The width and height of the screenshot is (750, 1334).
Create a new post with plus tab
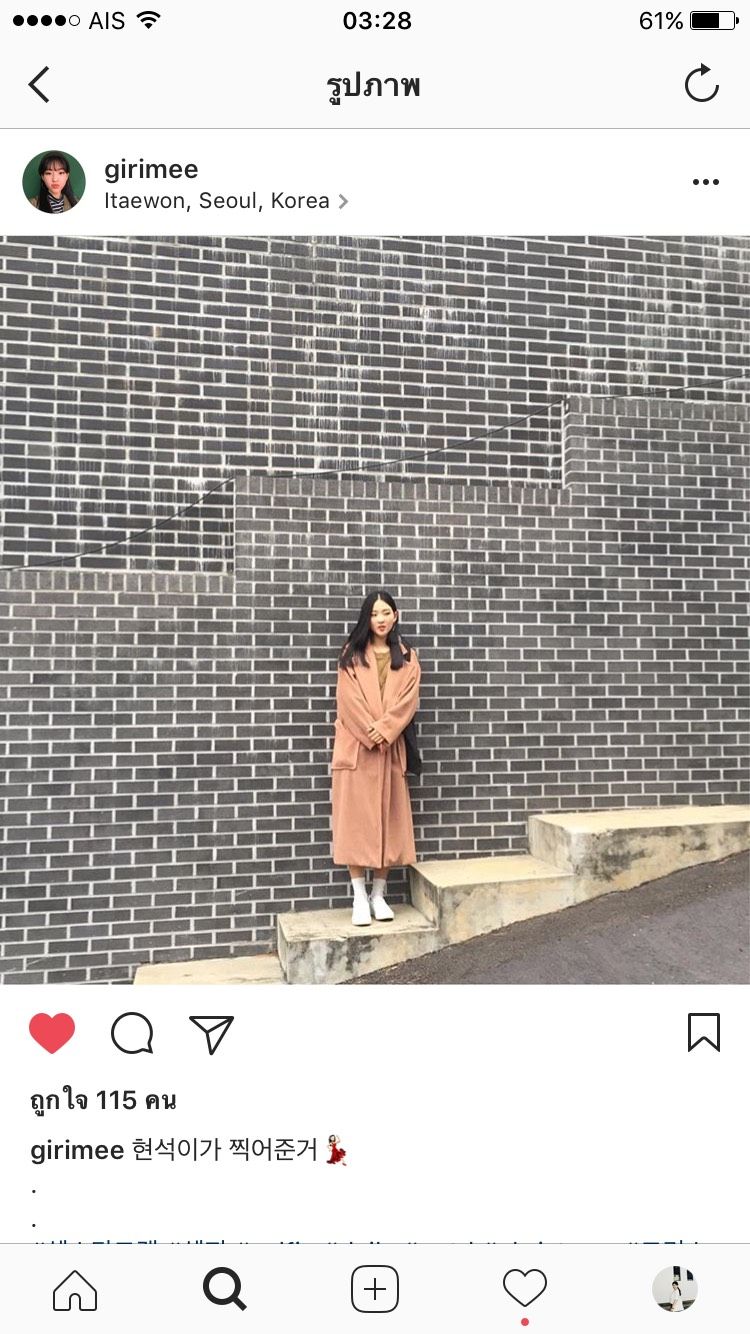pos(375,1289)
